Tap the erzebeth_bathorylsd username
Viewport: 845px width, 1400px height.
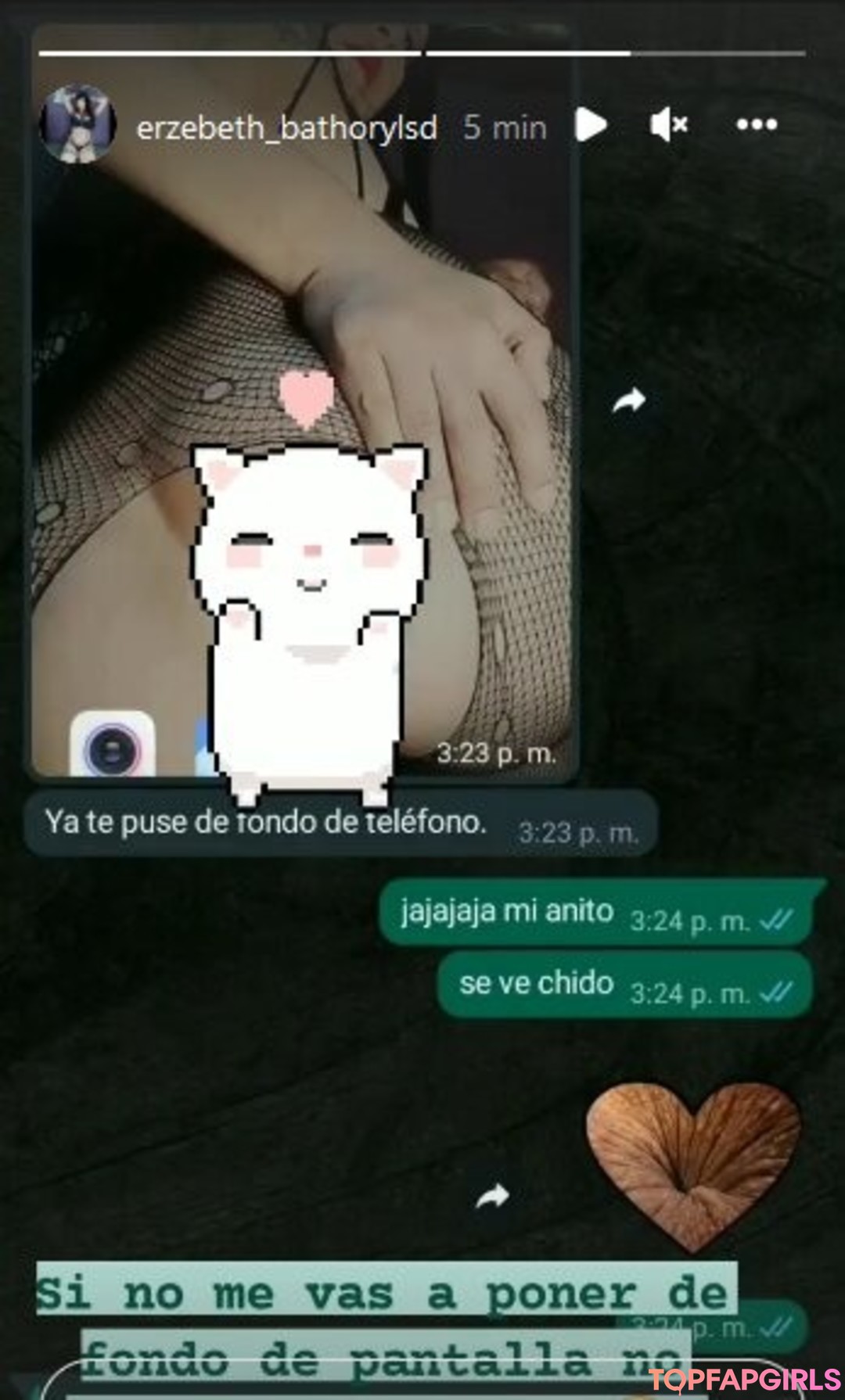(x=286, y=127)
